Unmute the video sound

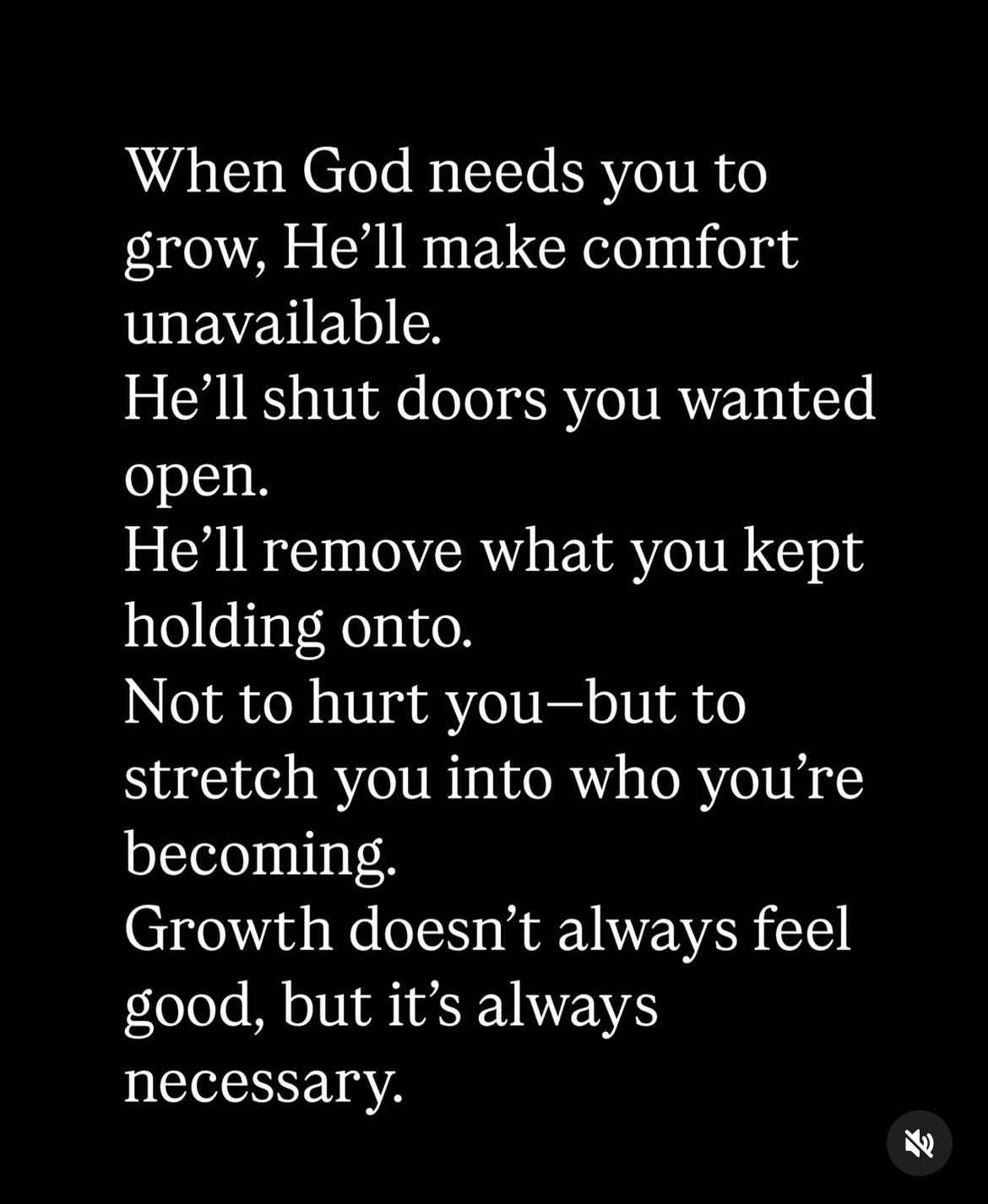919,1143
